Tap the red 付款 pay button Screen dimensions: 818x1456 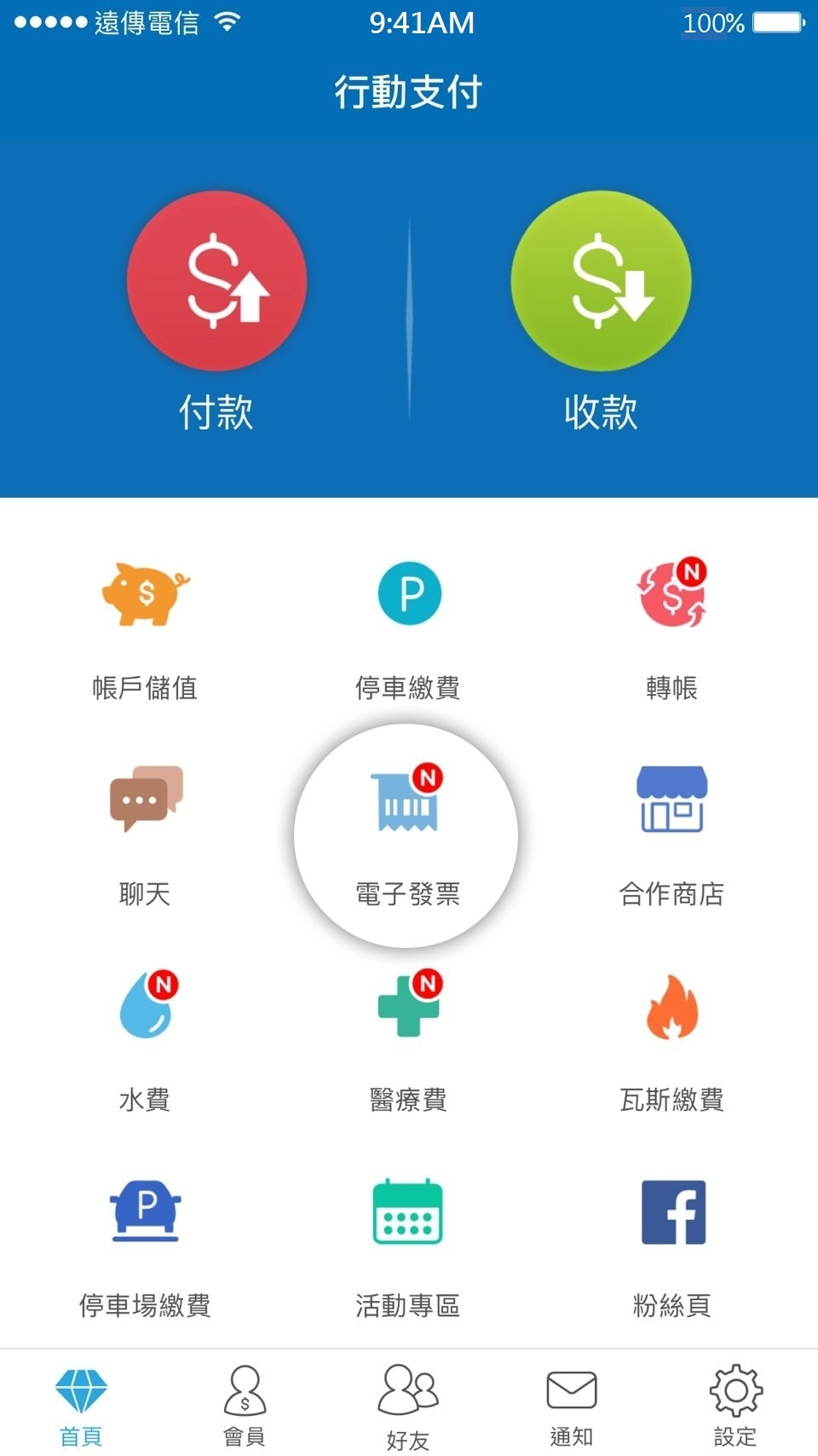216,281
